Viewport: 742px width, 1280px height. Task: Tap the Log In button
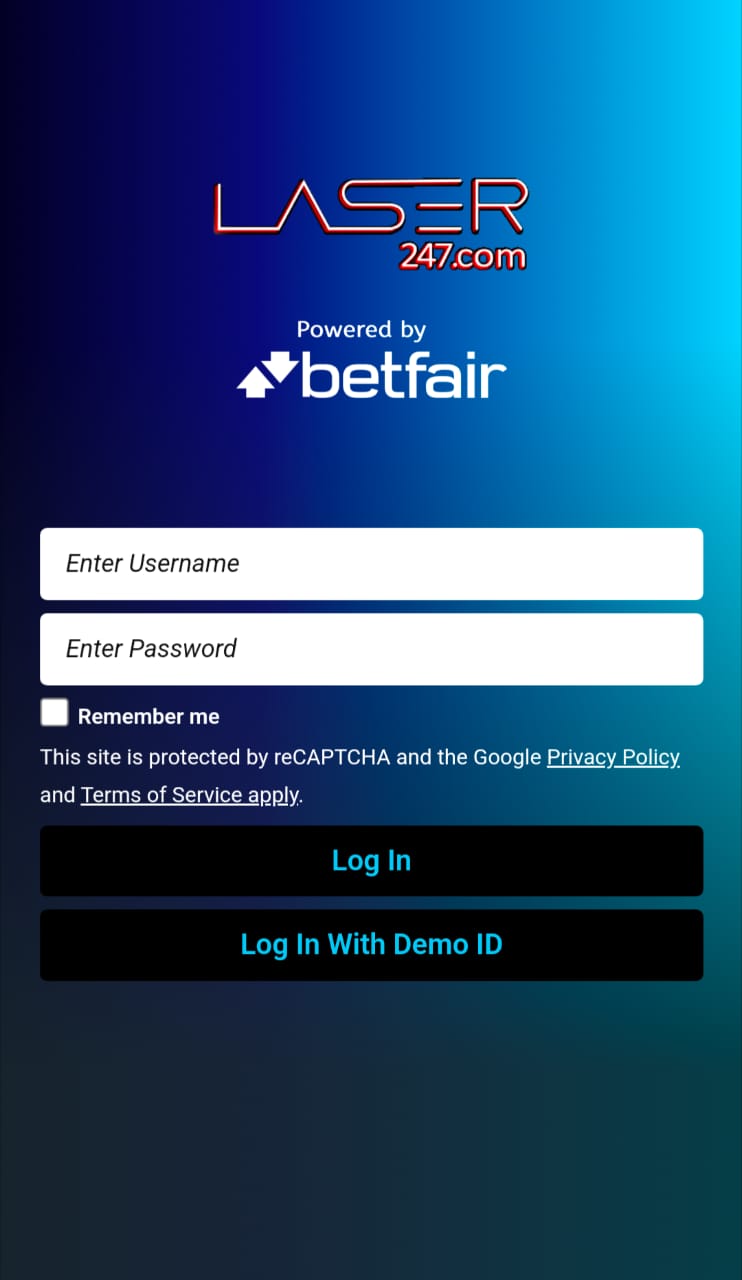point(371,861)
